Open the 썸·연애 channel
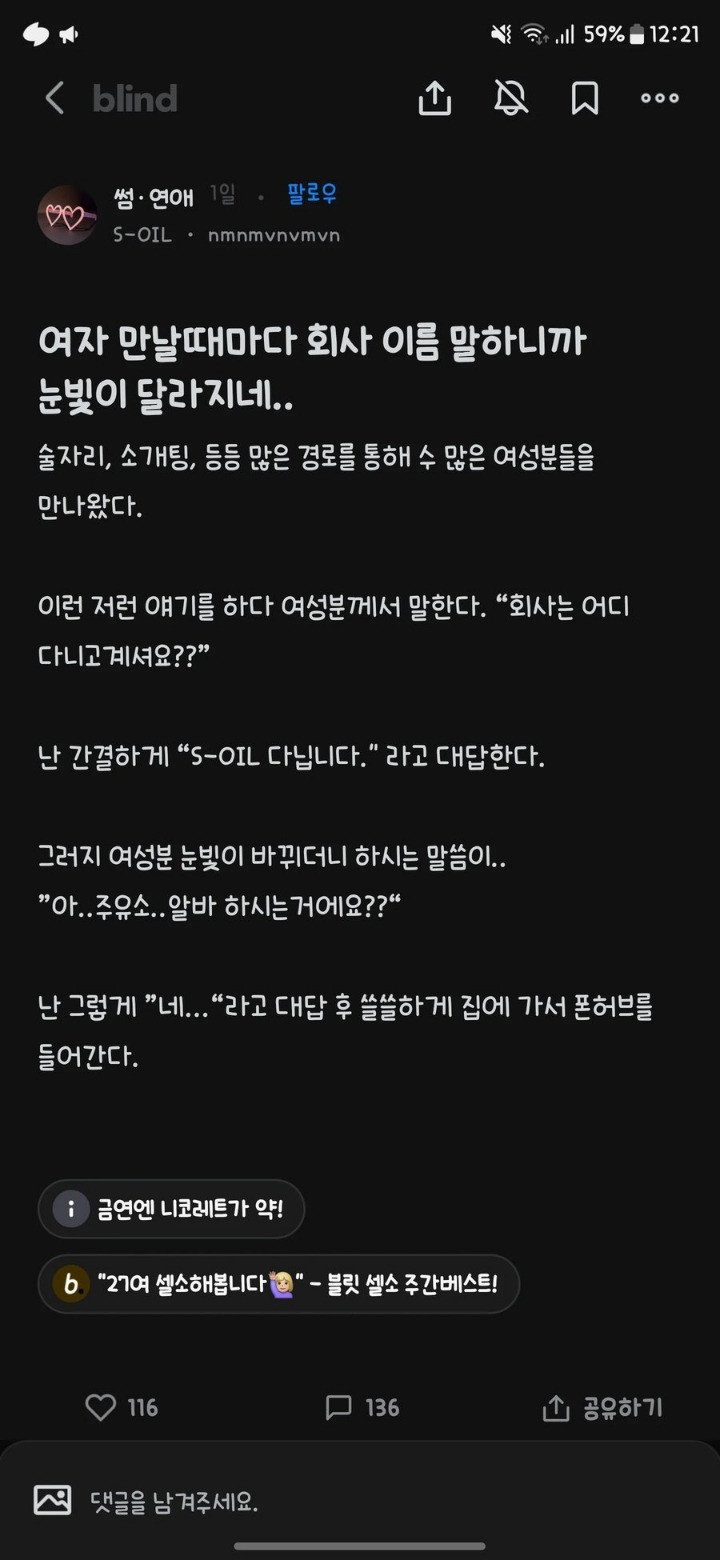Screen dimensions: 720x1560 [153, 197]
